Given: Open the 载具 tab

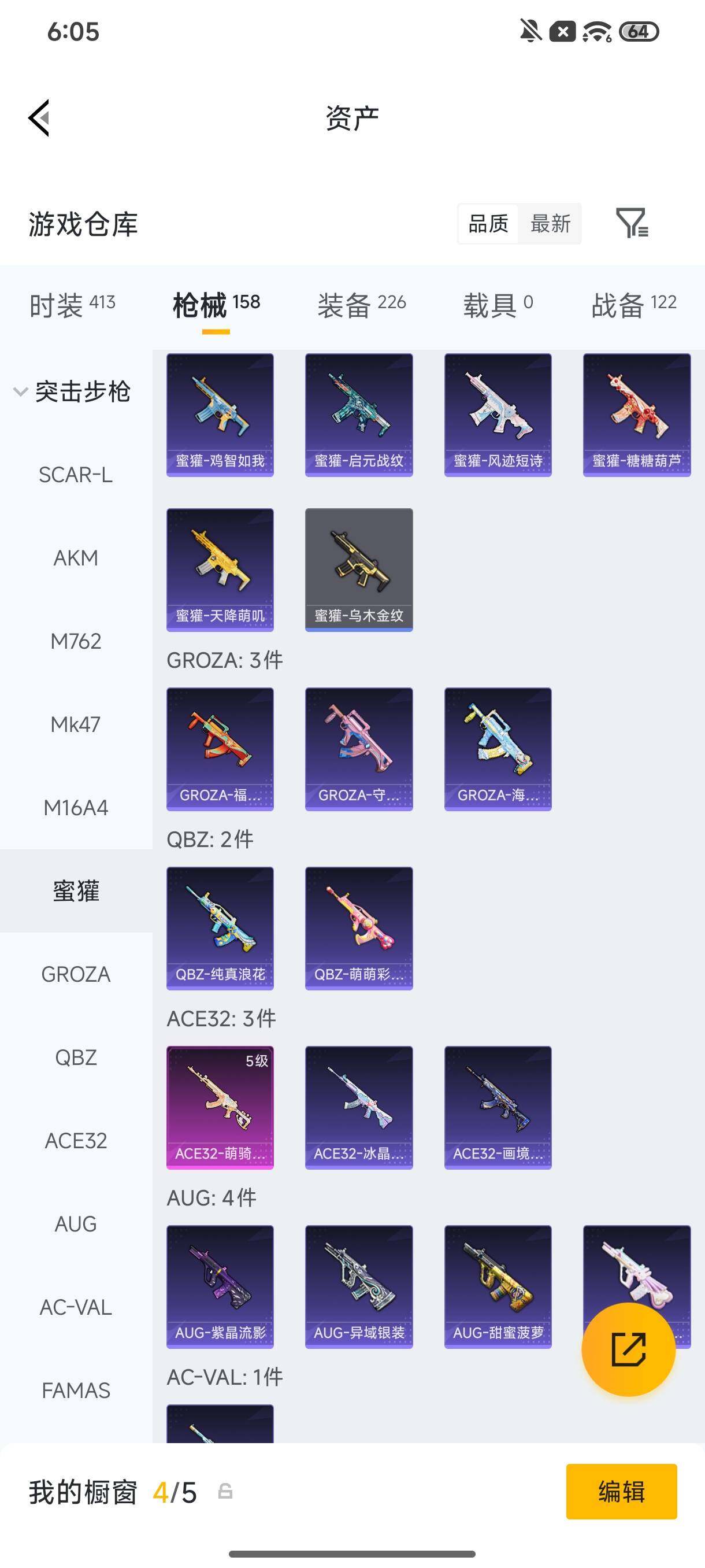Looking at the screenshot, I should [498, 304].
